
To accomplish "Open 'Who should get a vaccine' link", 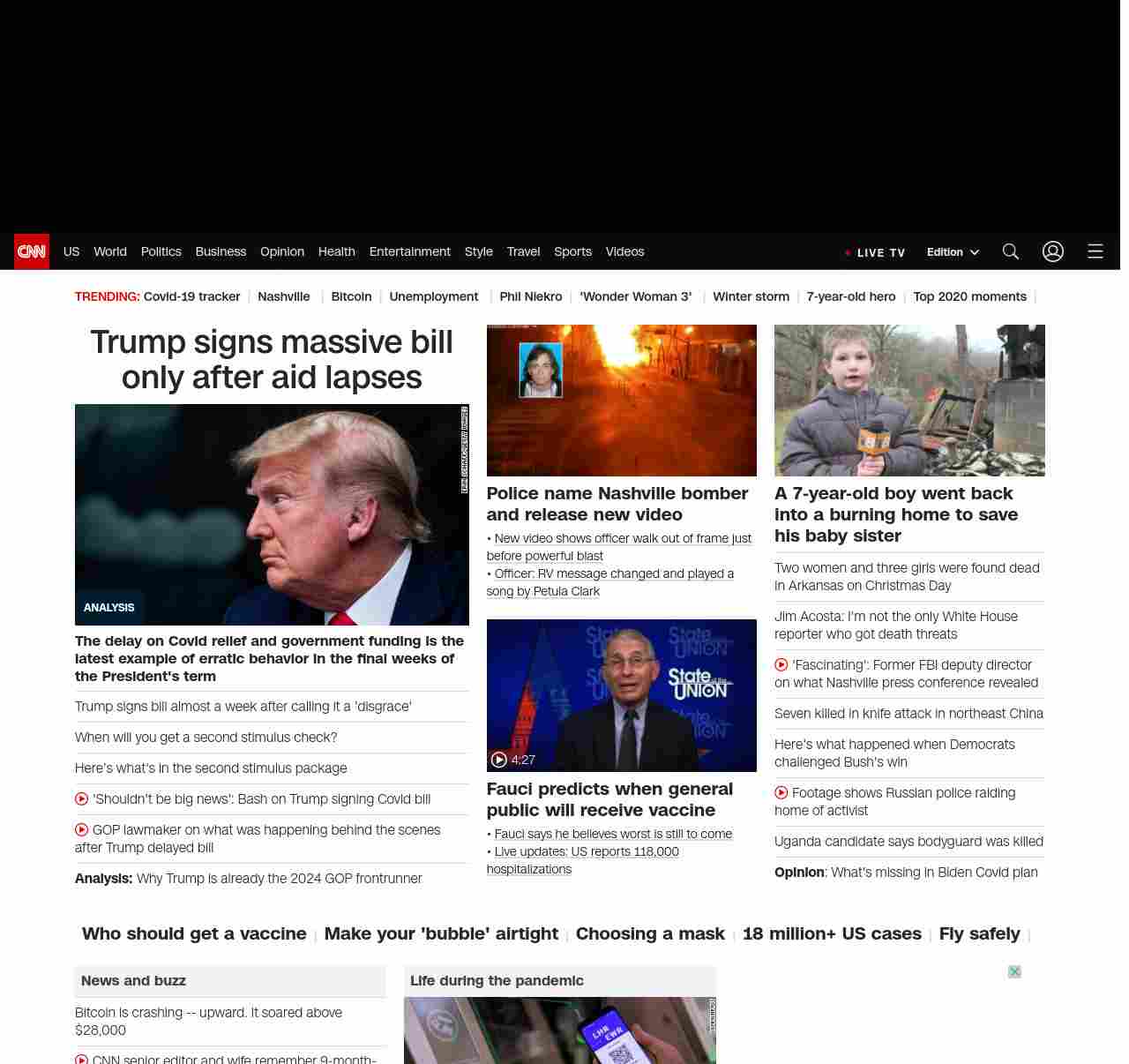I will (194, 933).
